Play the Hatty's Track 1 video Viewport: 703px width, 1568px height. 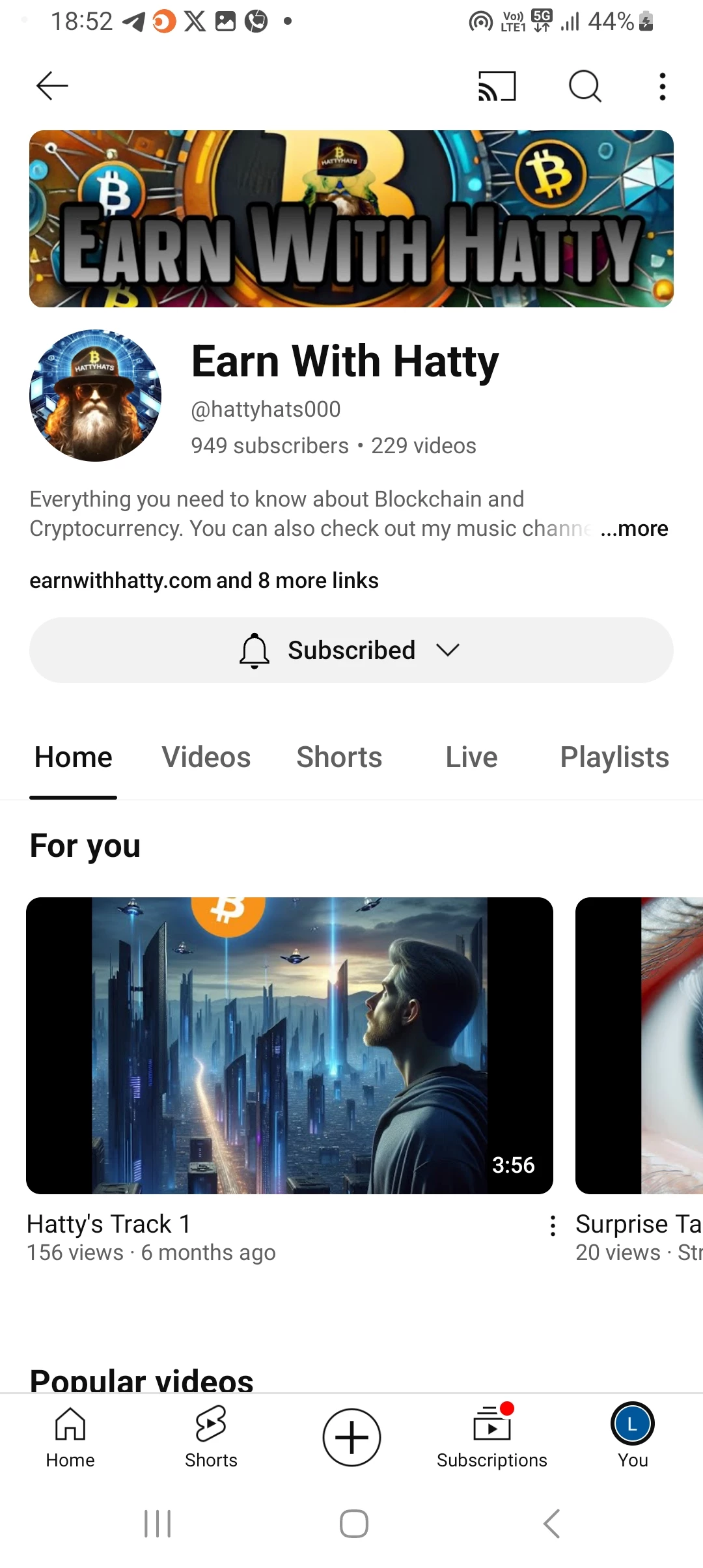point(290,1045)
